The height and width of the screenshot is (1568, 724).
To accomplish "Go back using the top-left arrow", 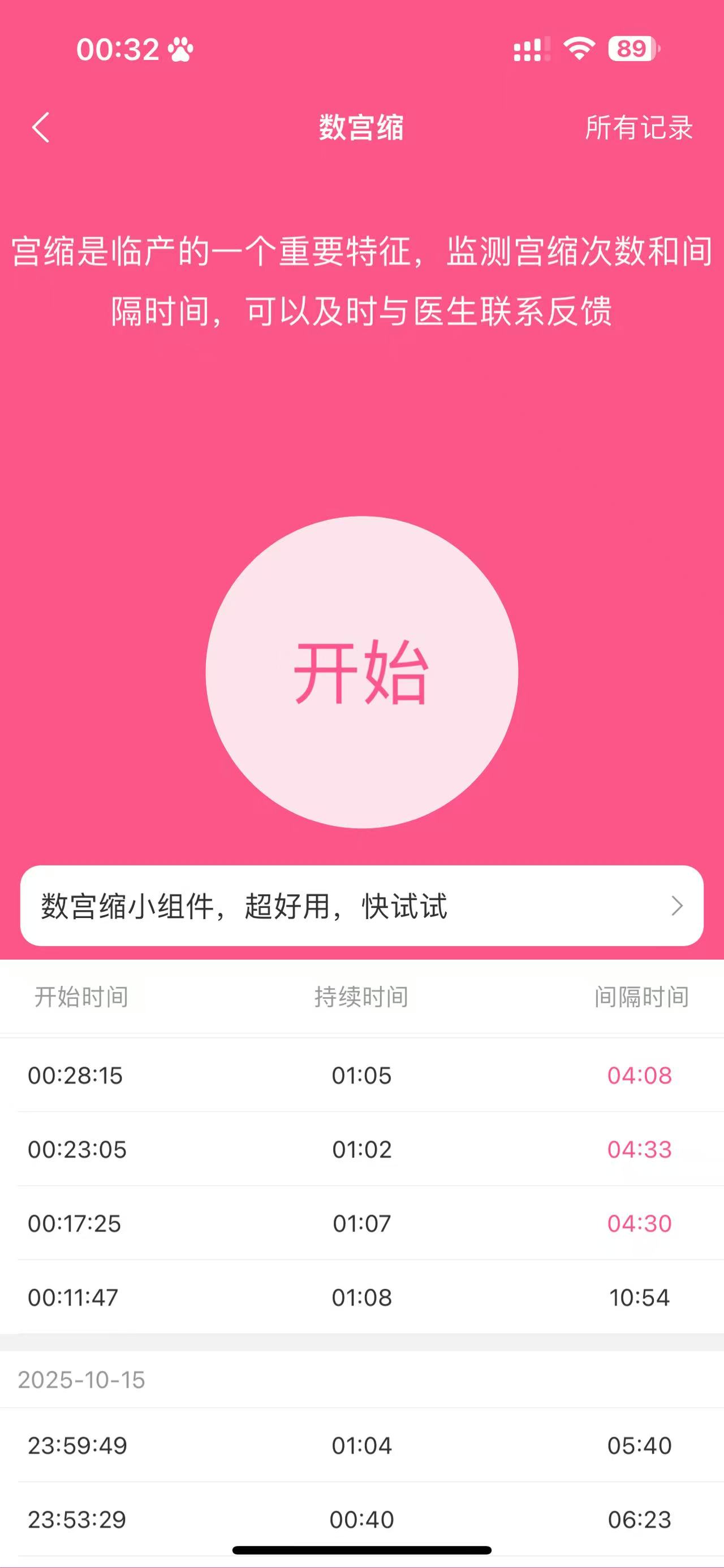I will coord(41,128).
